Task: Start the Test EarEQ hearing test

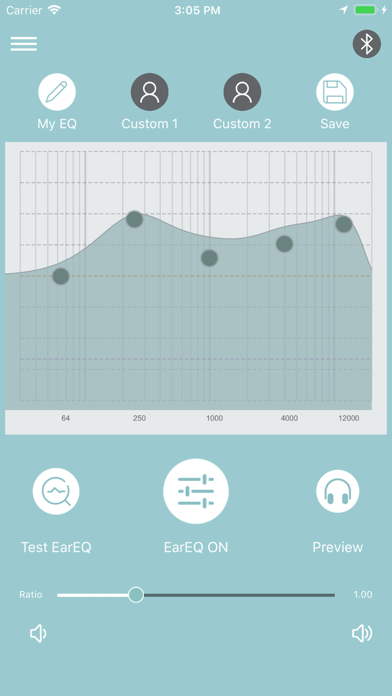Action: pyautogui.click(x=56, y=491)
